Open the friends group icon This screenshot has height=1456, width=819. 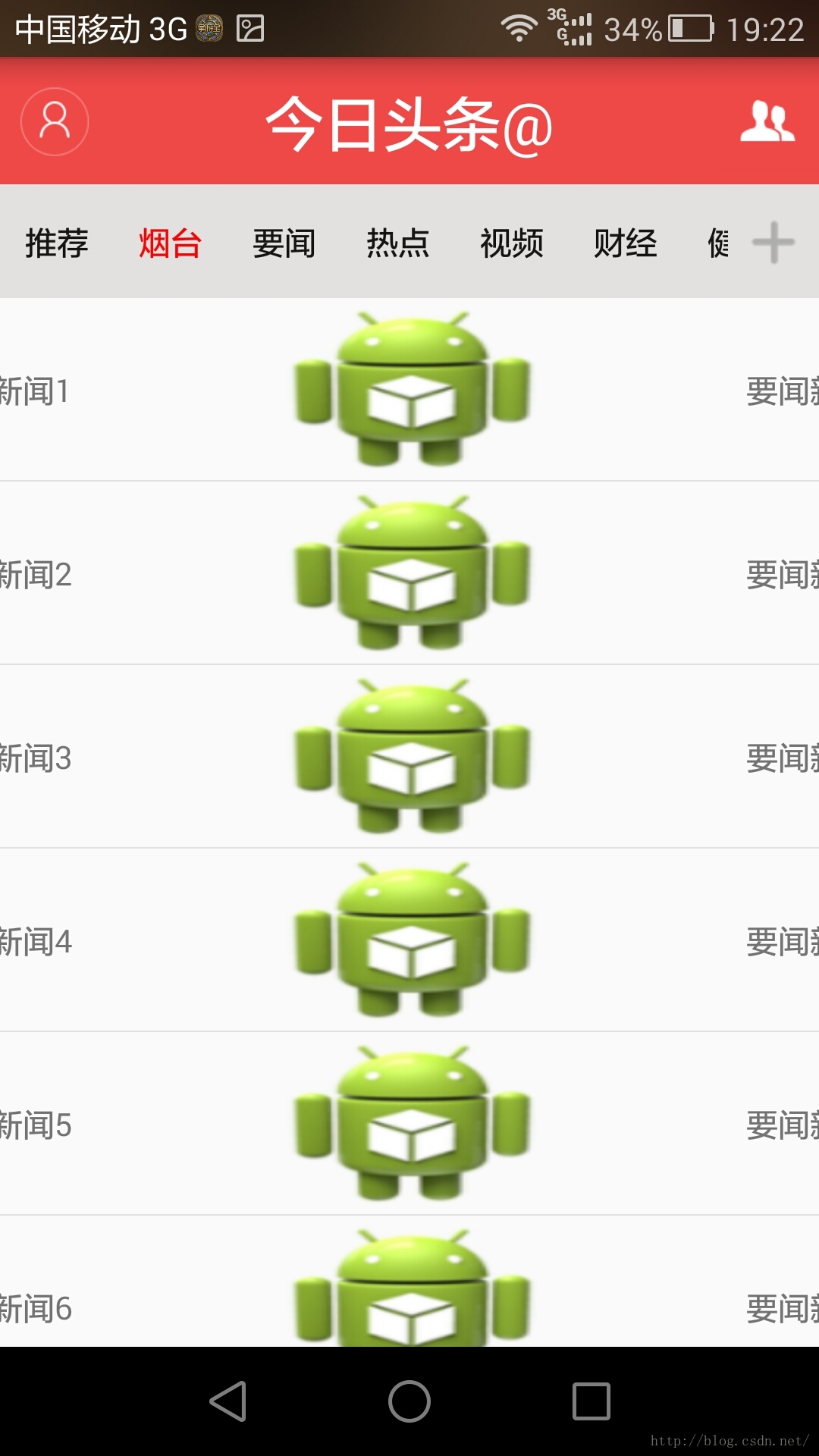[767, 121]
